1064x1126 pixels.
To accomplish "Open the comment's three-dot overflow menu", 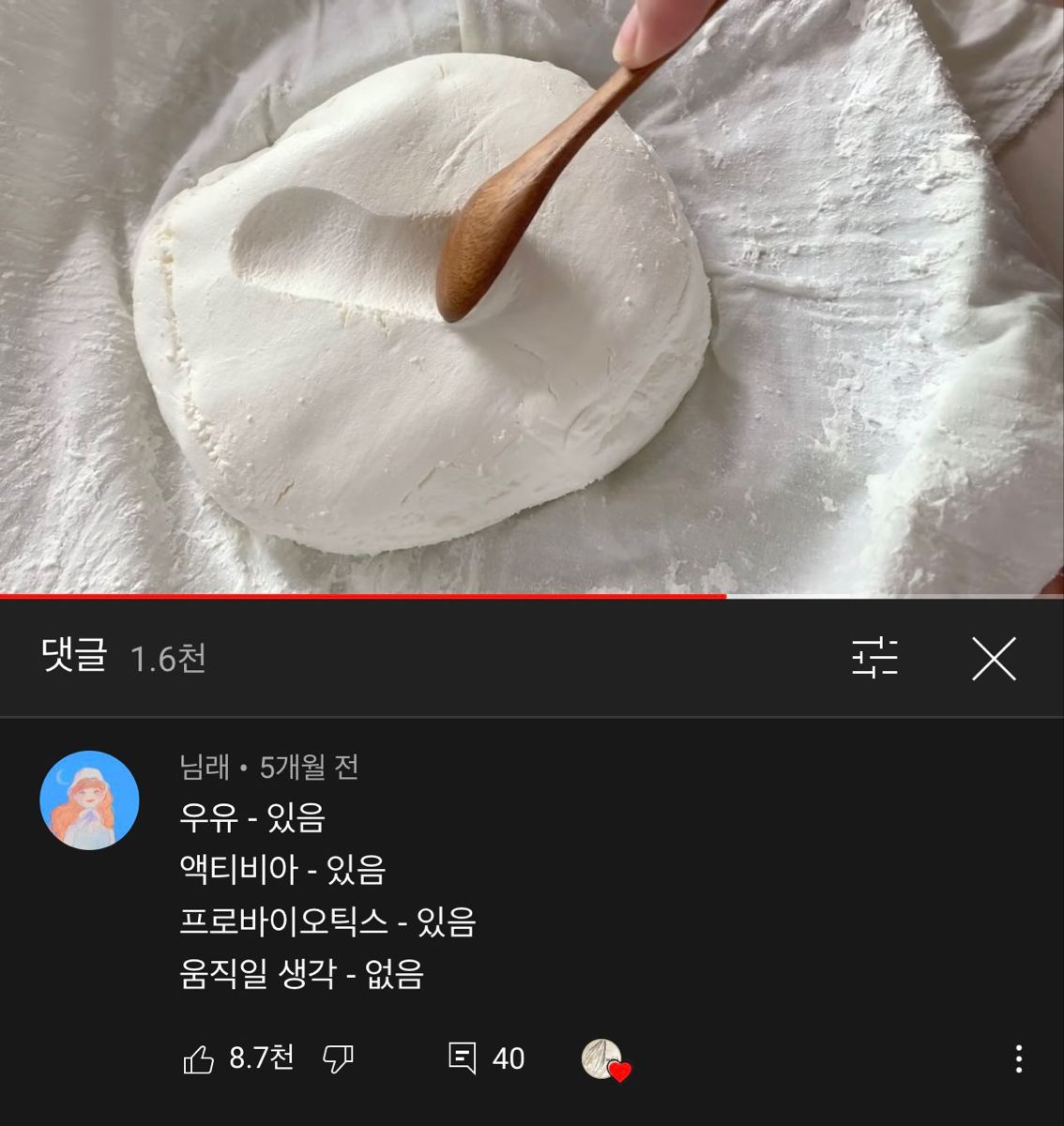I will coord(1019,1058).
